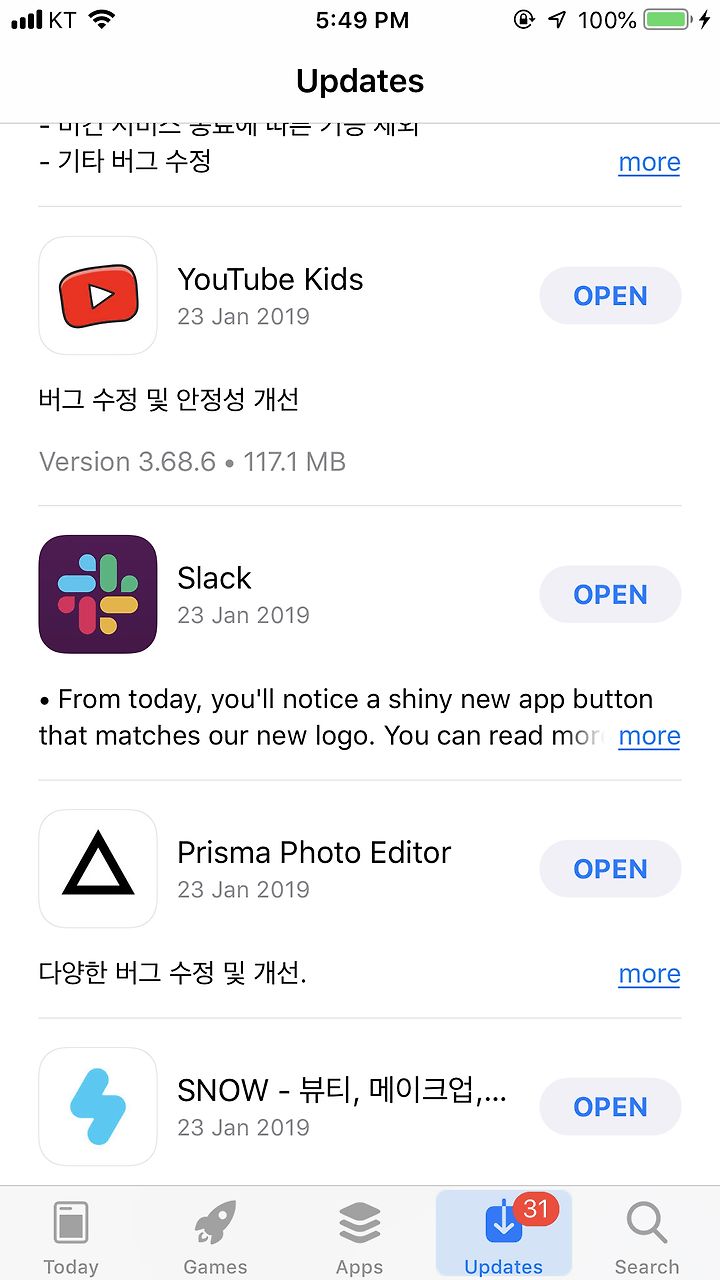The image size is (720, 1280).
Task: Tap more beside the 기타 버그 수정 notes
Action: pos(649,162)
